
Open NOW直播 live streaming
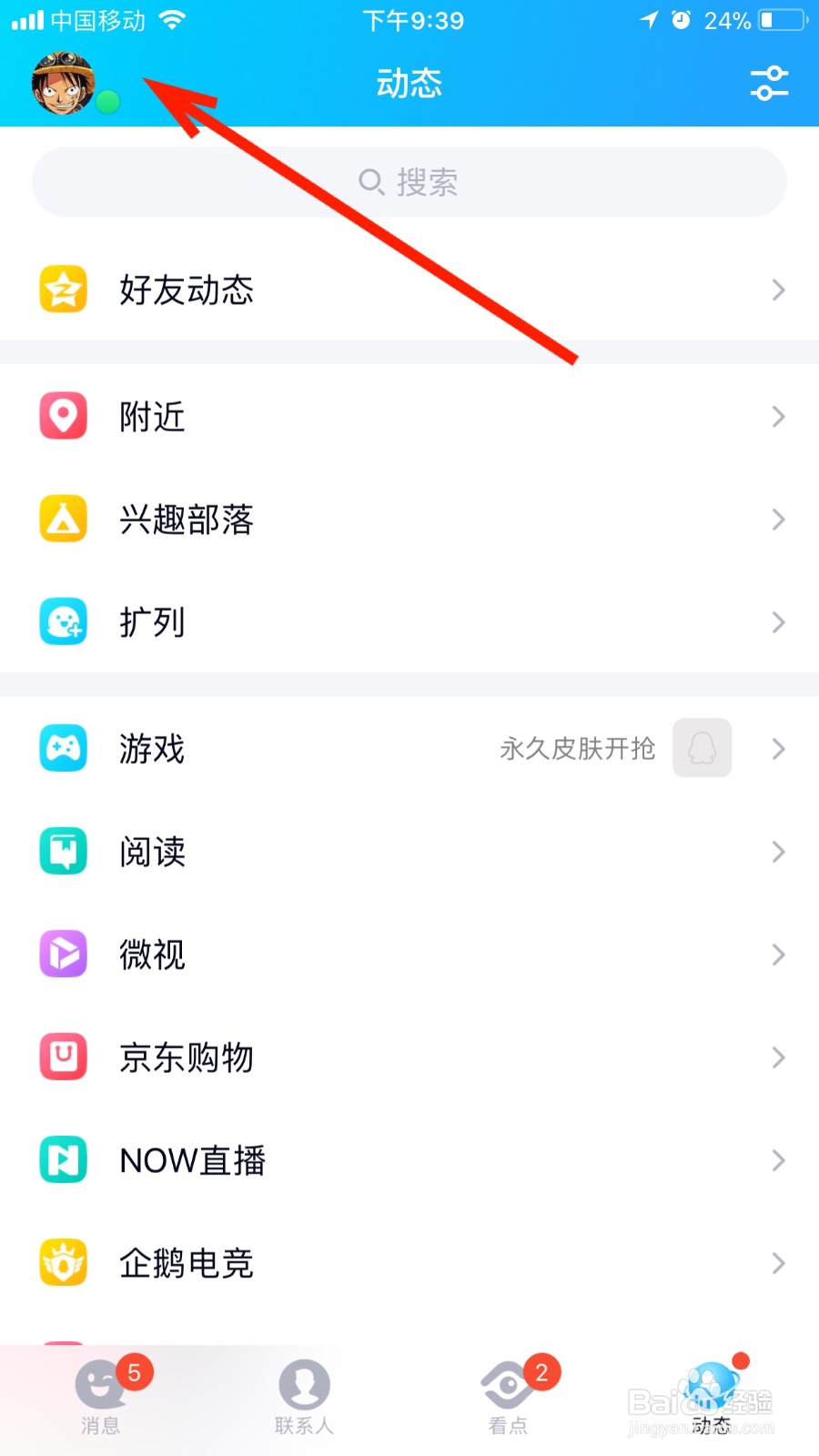(191, 1159)
